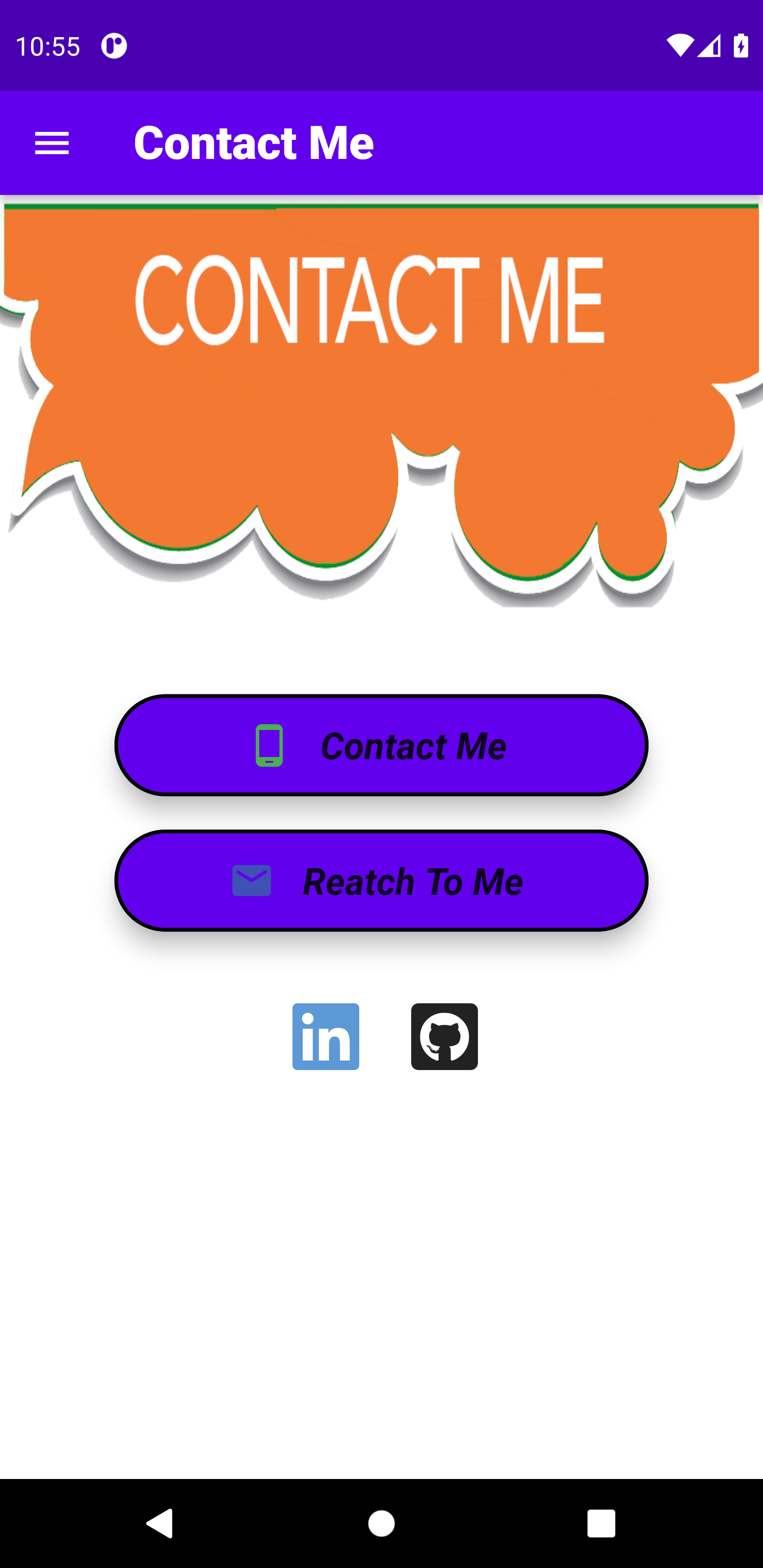The width and height of the screenshot is (763, 1568).
Task: Tap the Contact Me phone button
Action: 381,745
